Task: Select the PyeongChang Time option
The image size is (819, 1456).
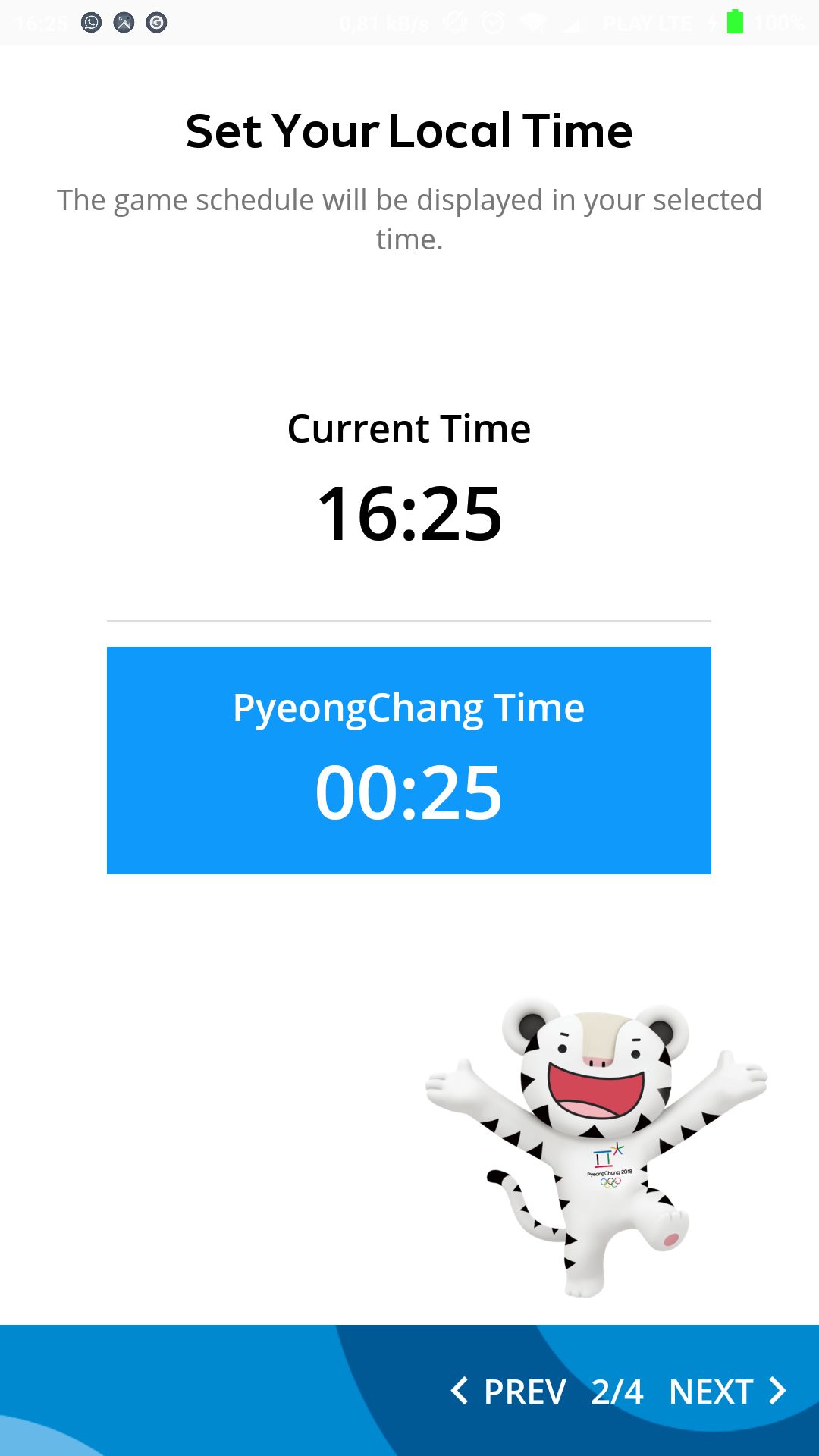Action: (409, 760)
